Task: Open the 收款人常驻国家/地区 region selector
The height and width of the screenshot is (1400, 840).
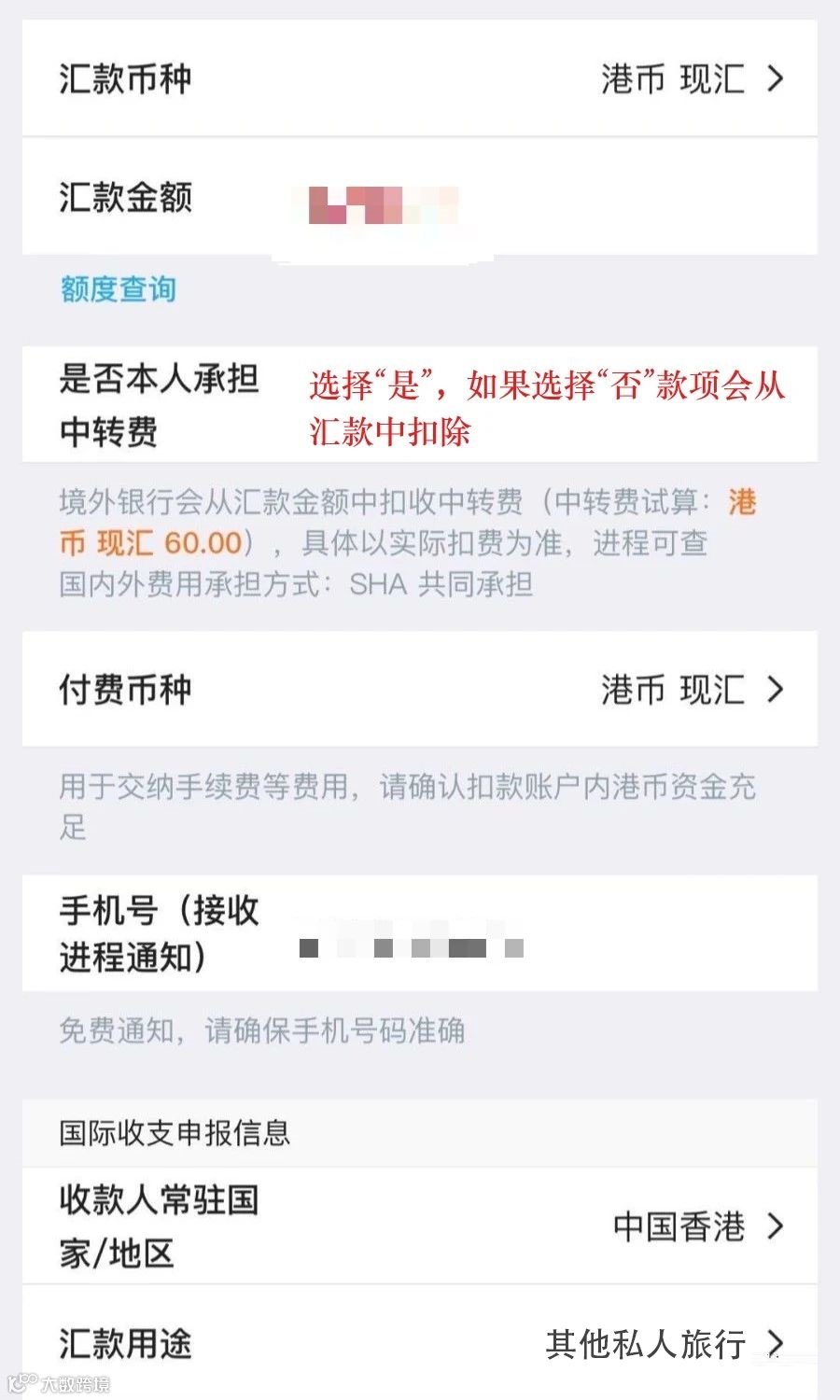Action: tap(420, 1227)
